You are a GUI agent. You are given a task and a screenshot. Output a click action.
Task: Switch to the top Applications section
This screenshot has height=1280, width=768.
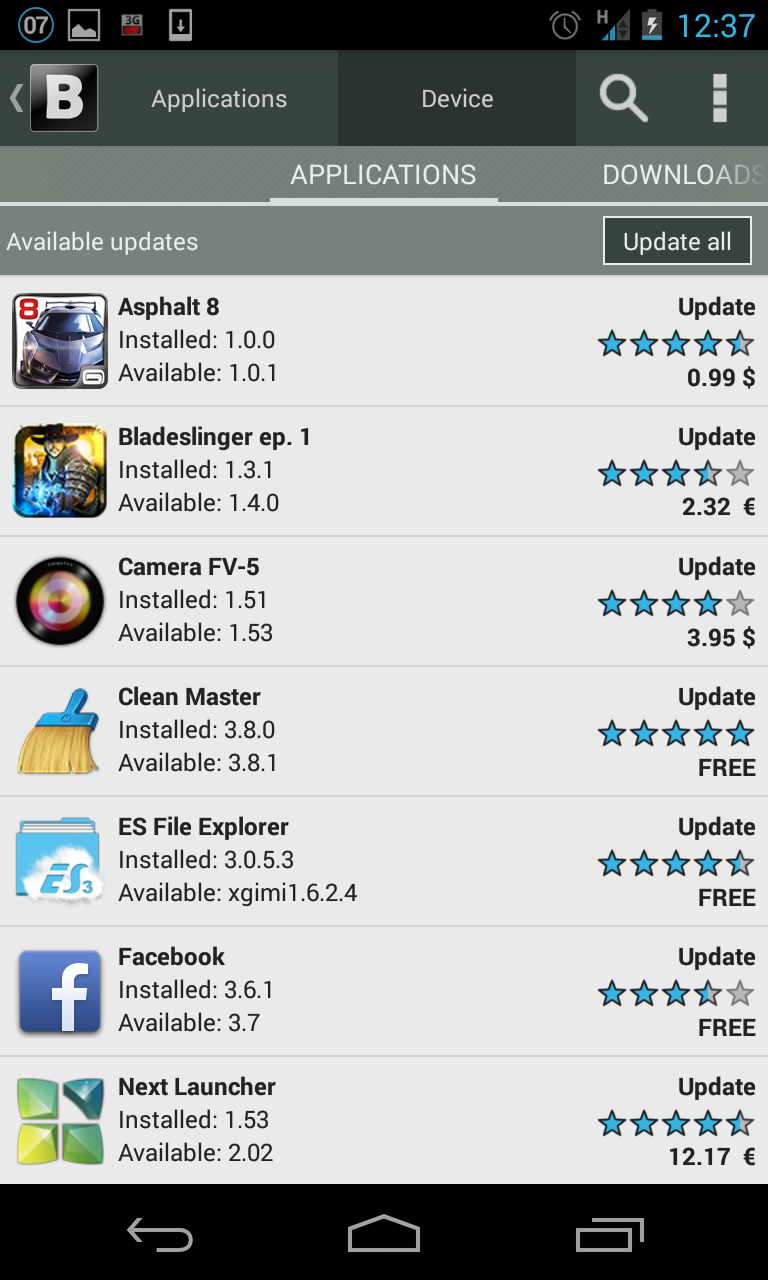coord(219,99)
